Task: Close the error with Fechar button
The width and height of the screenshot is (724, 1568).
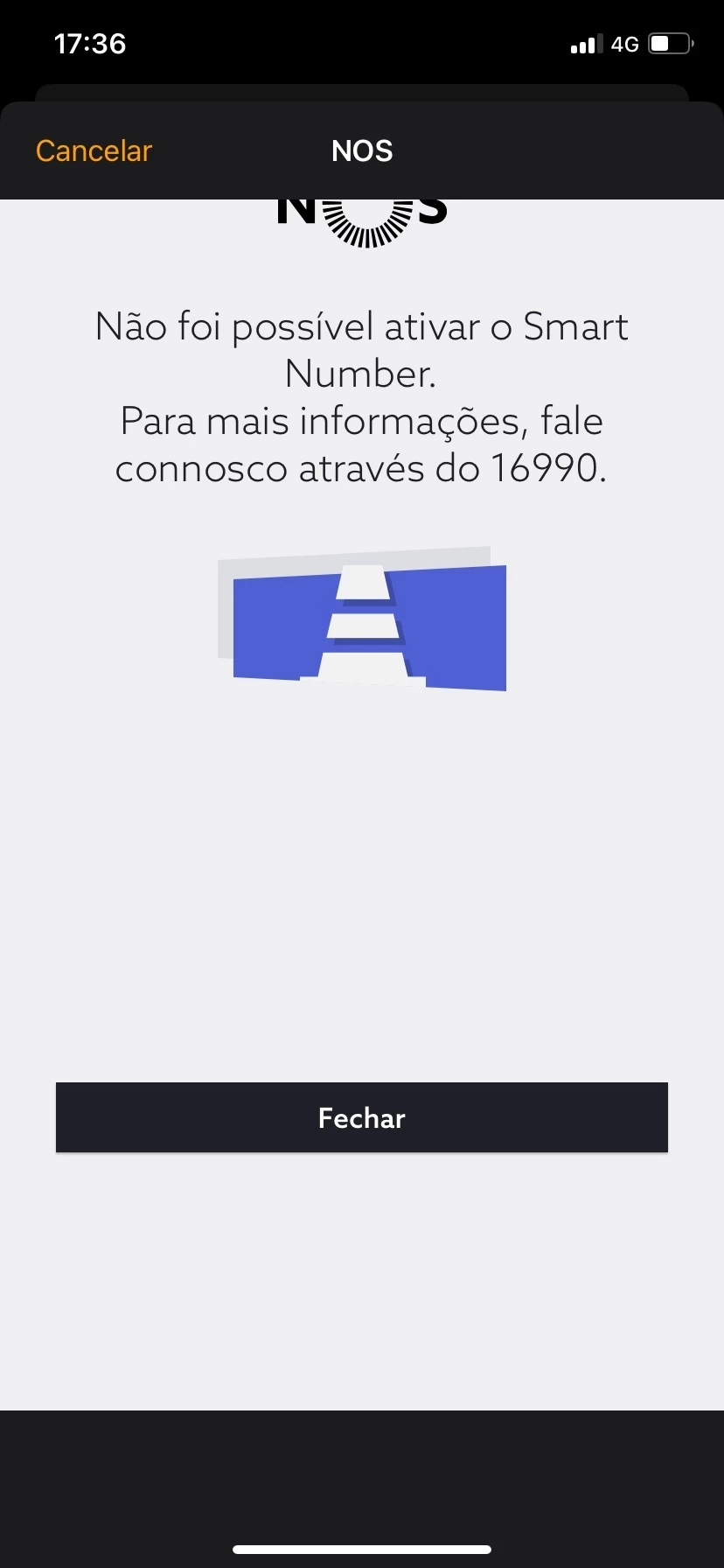Action: 361,1117
